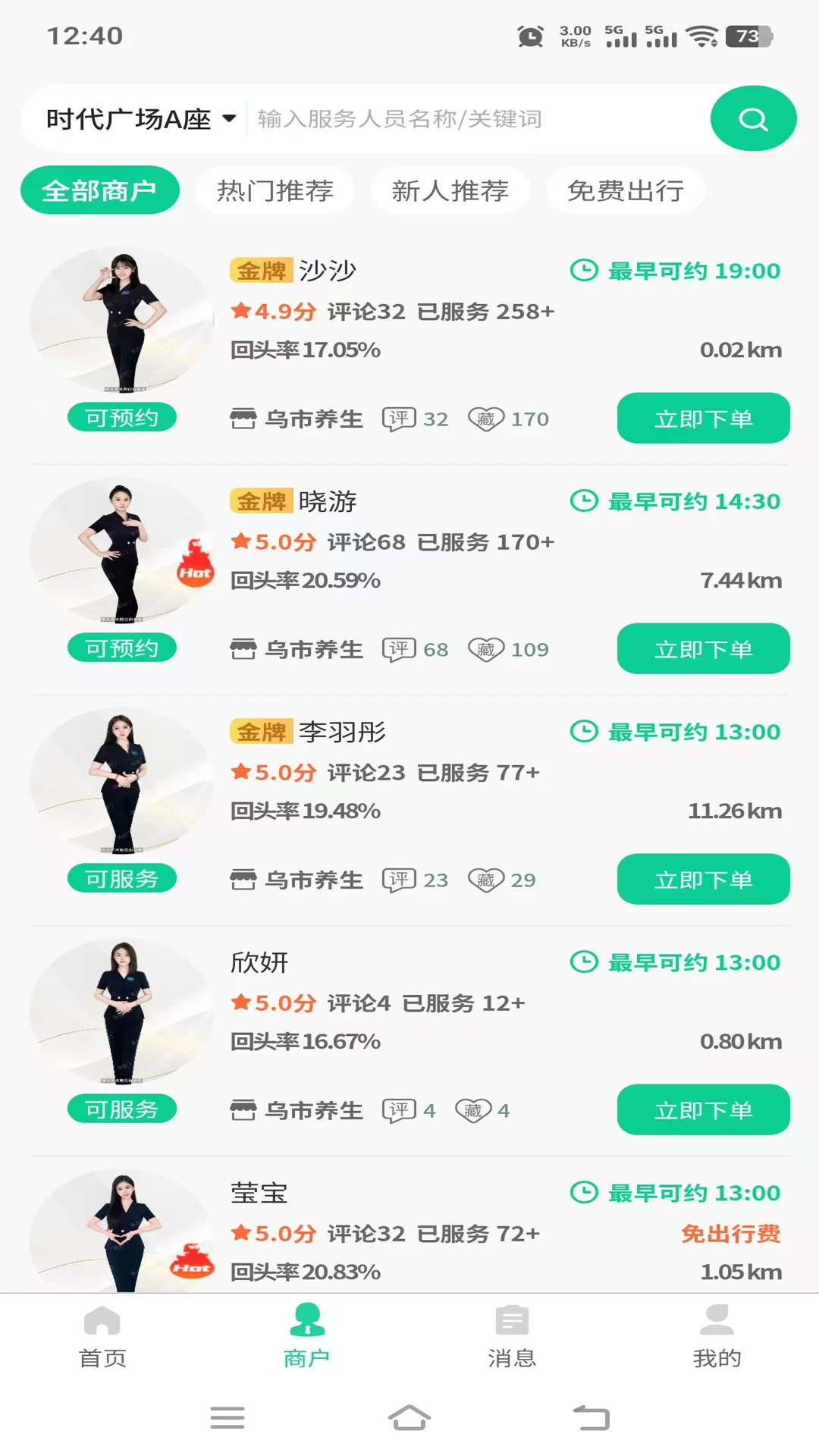
Task: Open the 时代广场A座 location dropdown
Action: 141,119
